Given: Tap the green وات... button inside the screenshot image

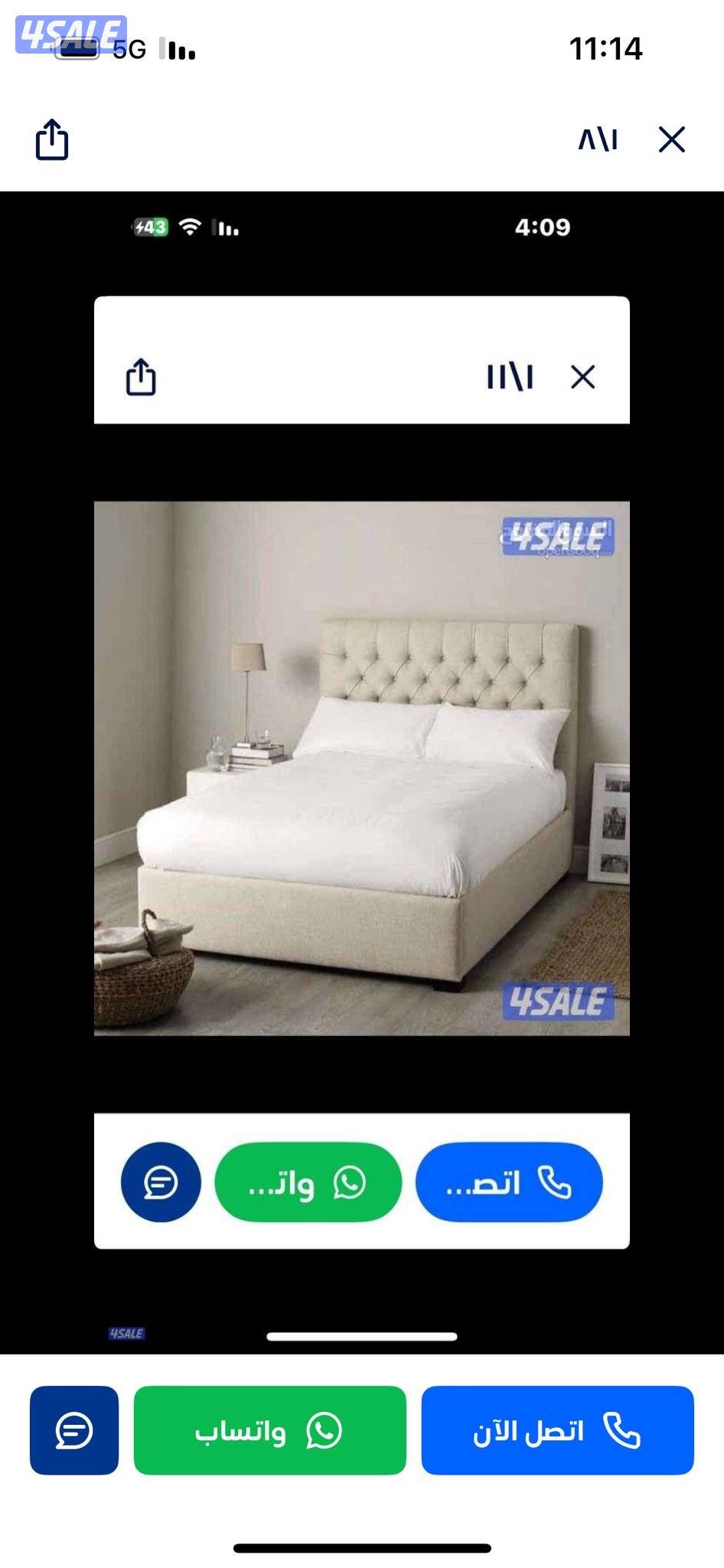Looking at the screenshot, I should tap(308, 1182).
